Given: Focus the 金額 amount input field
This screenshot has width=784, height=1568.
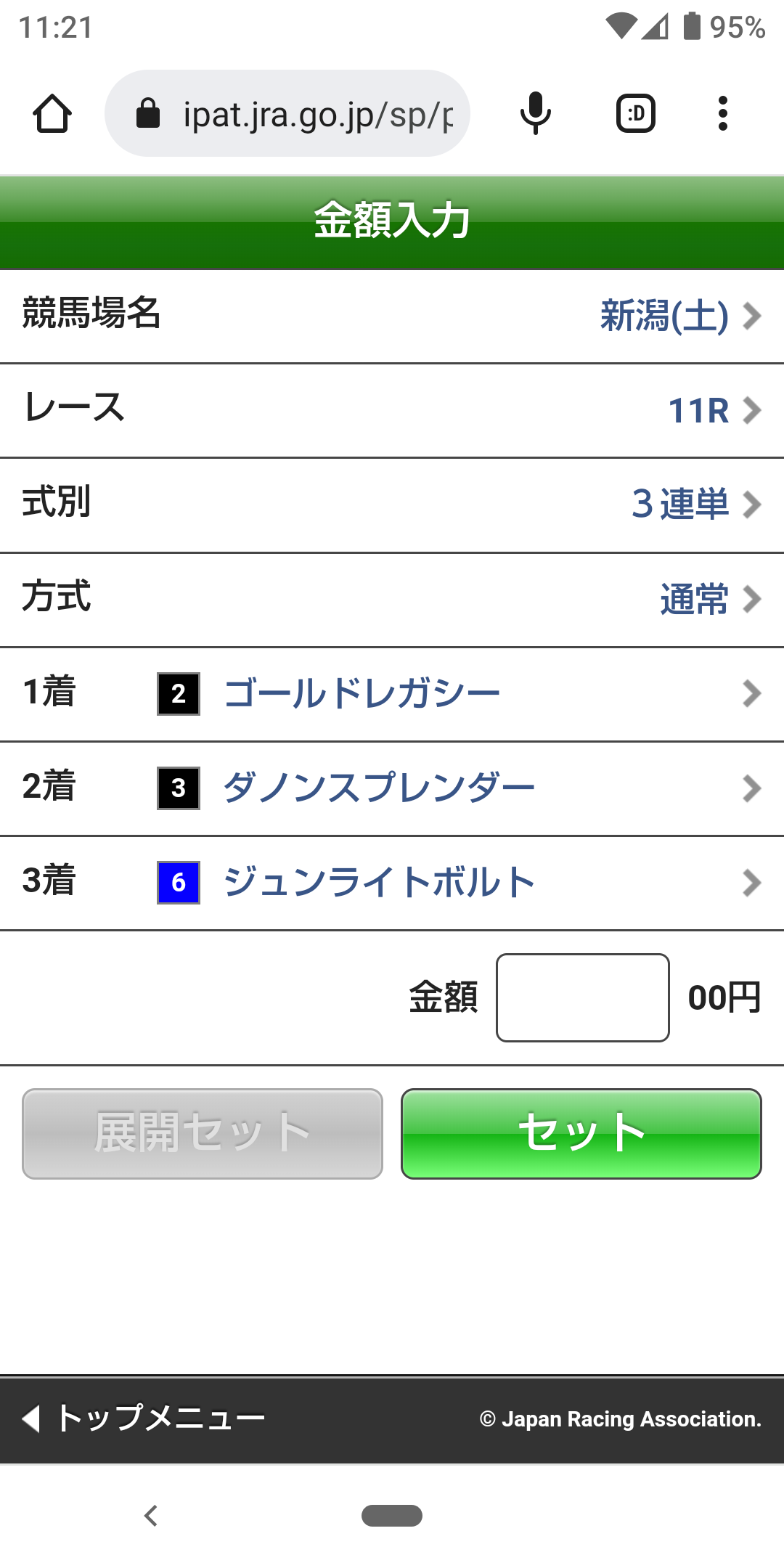Looking at the screenshot, I should click(582, 997).
